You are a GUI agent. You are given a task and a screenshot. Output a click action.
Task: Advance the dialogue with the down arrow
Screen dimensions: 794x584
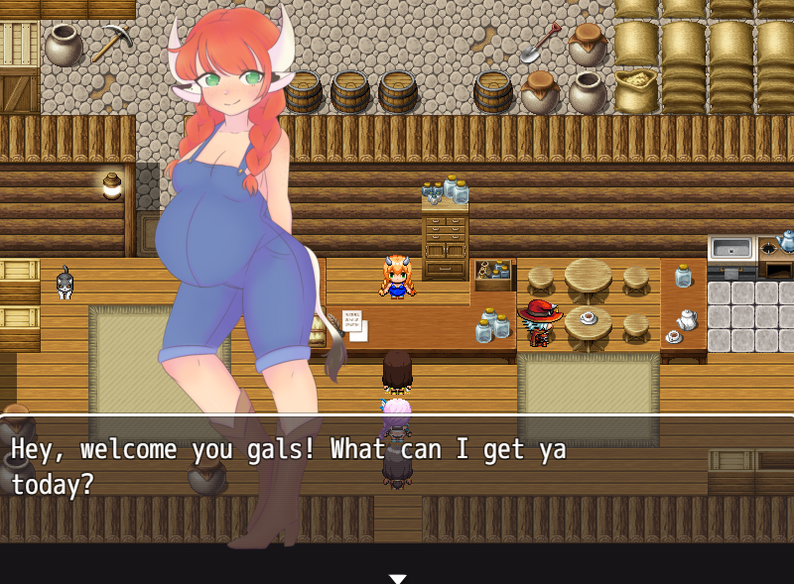pyautogui.click(x=397, y=578)
